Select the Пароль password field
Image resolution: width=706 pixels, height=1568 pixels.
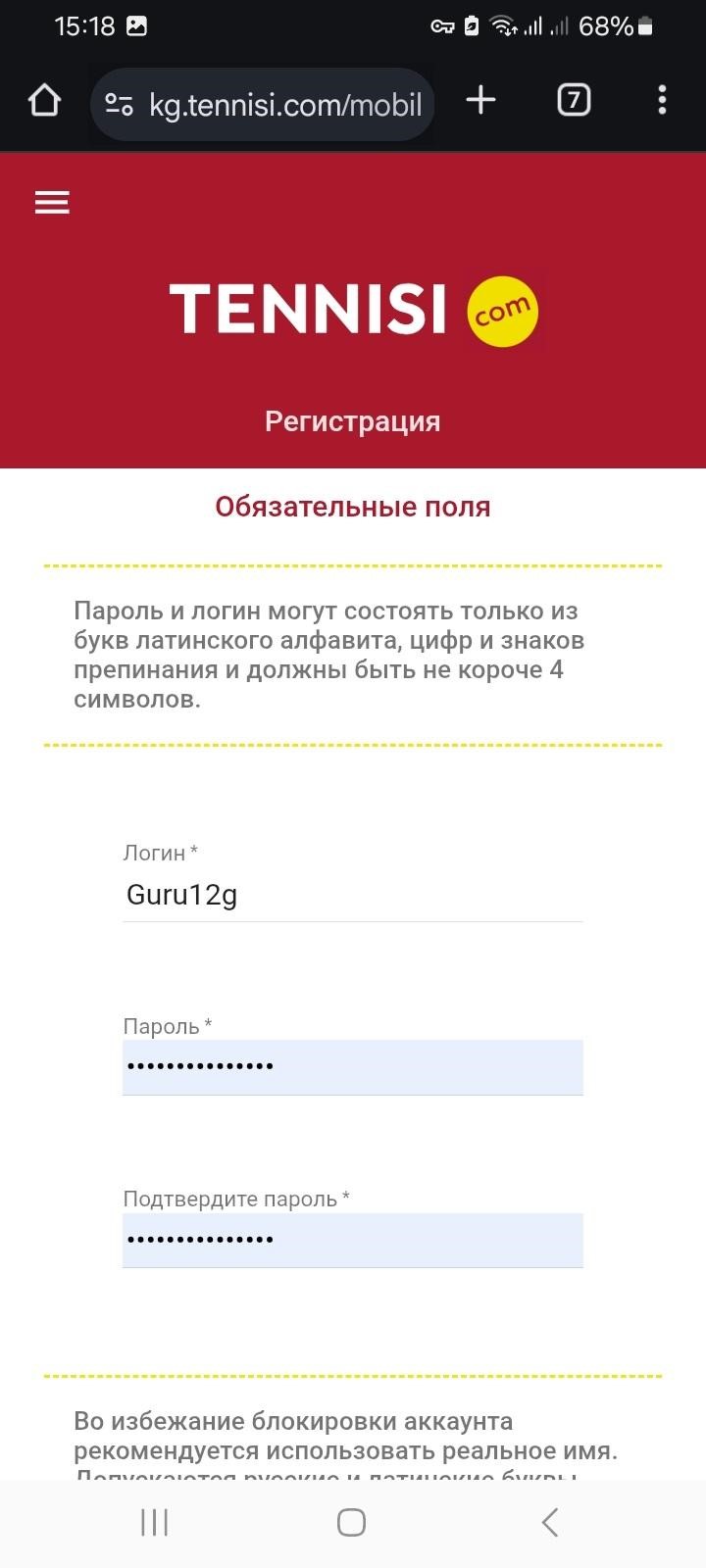coord(352,1066)
